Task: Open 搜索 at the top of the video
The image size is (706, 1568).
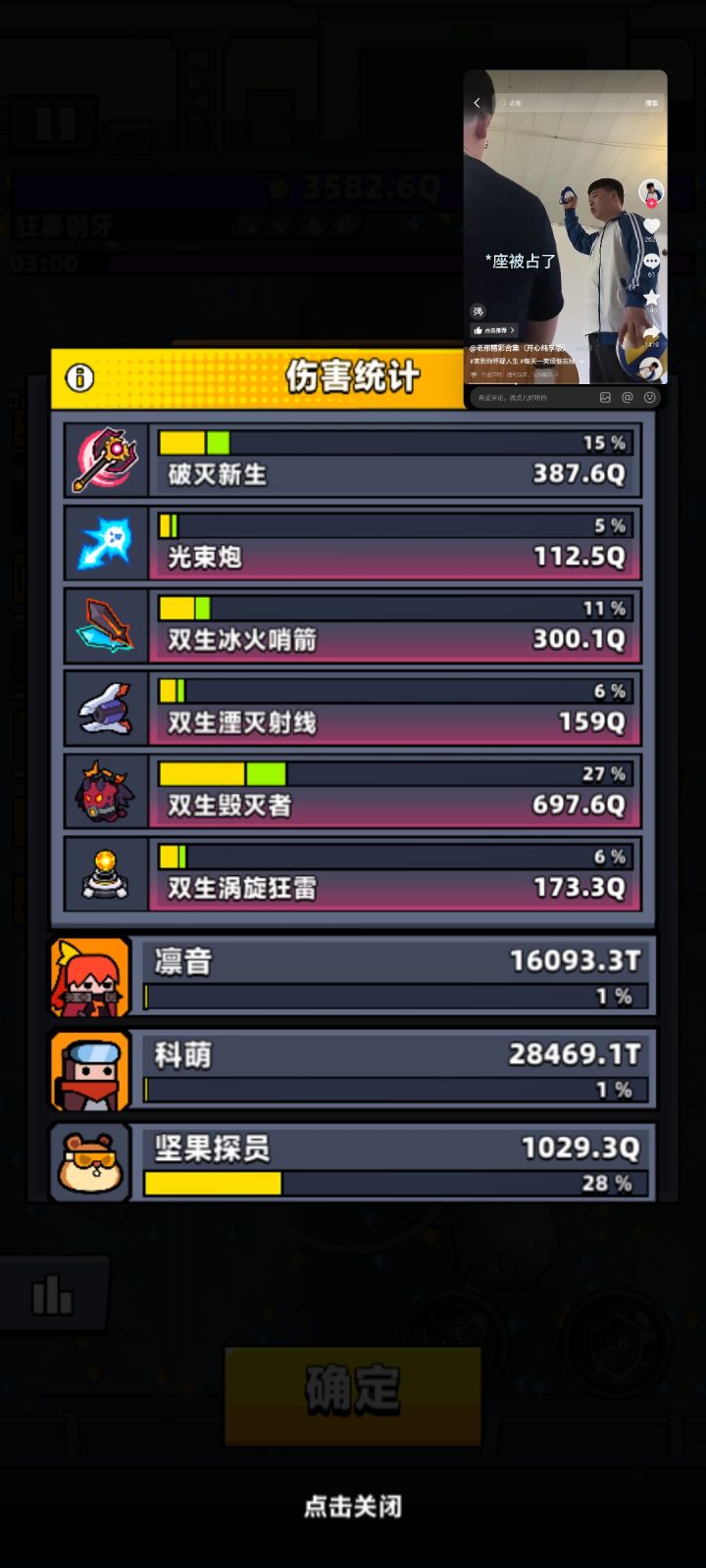Action: (x=653, y=104)
